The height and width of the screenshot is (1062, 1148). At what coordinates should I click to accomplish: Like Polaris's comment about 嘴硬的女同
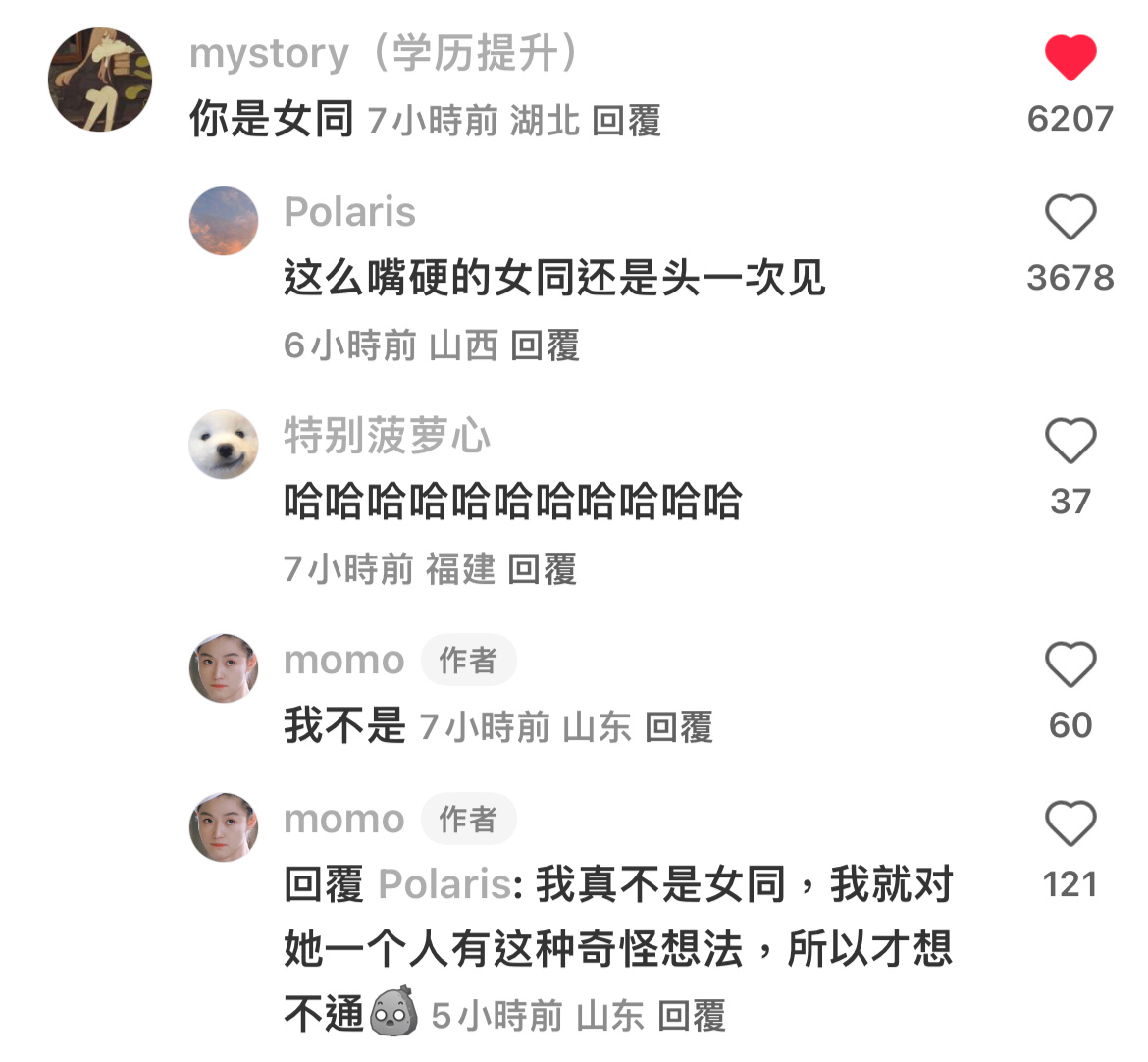coord(1070,217)
